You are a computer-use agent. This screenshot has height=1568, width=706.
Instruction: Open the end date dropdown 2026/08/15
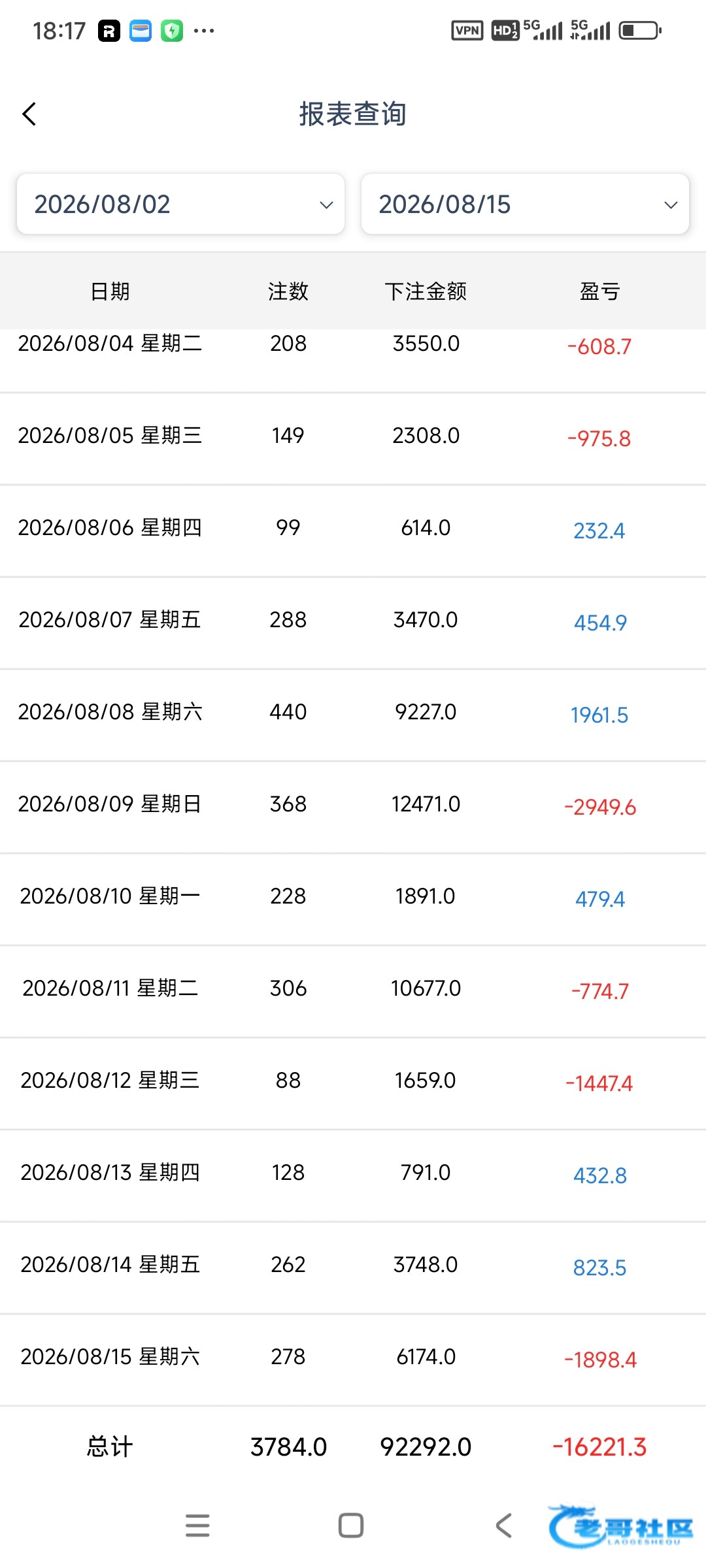tap(525, 204)
